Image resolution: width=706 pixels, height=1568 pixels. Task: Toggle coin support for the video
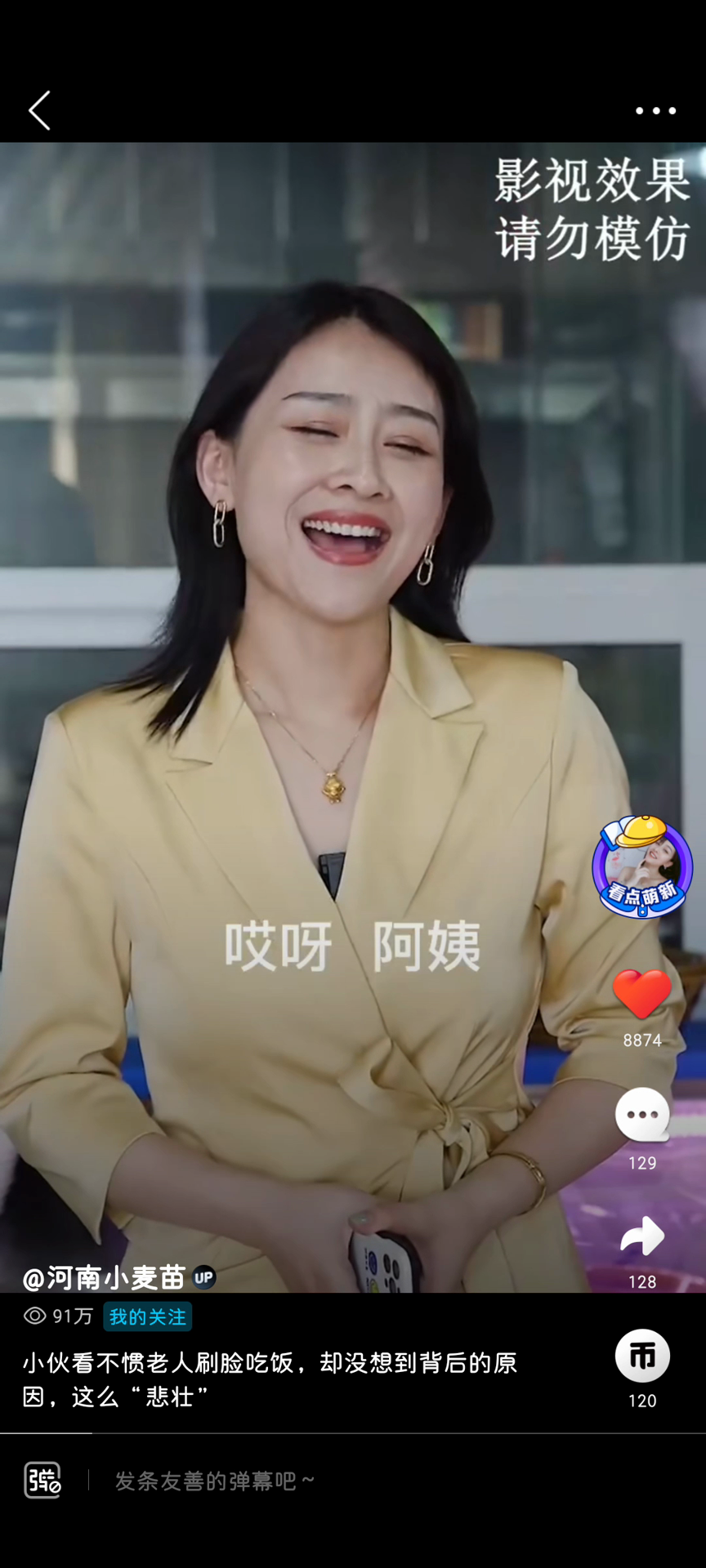coord(642,1354)
